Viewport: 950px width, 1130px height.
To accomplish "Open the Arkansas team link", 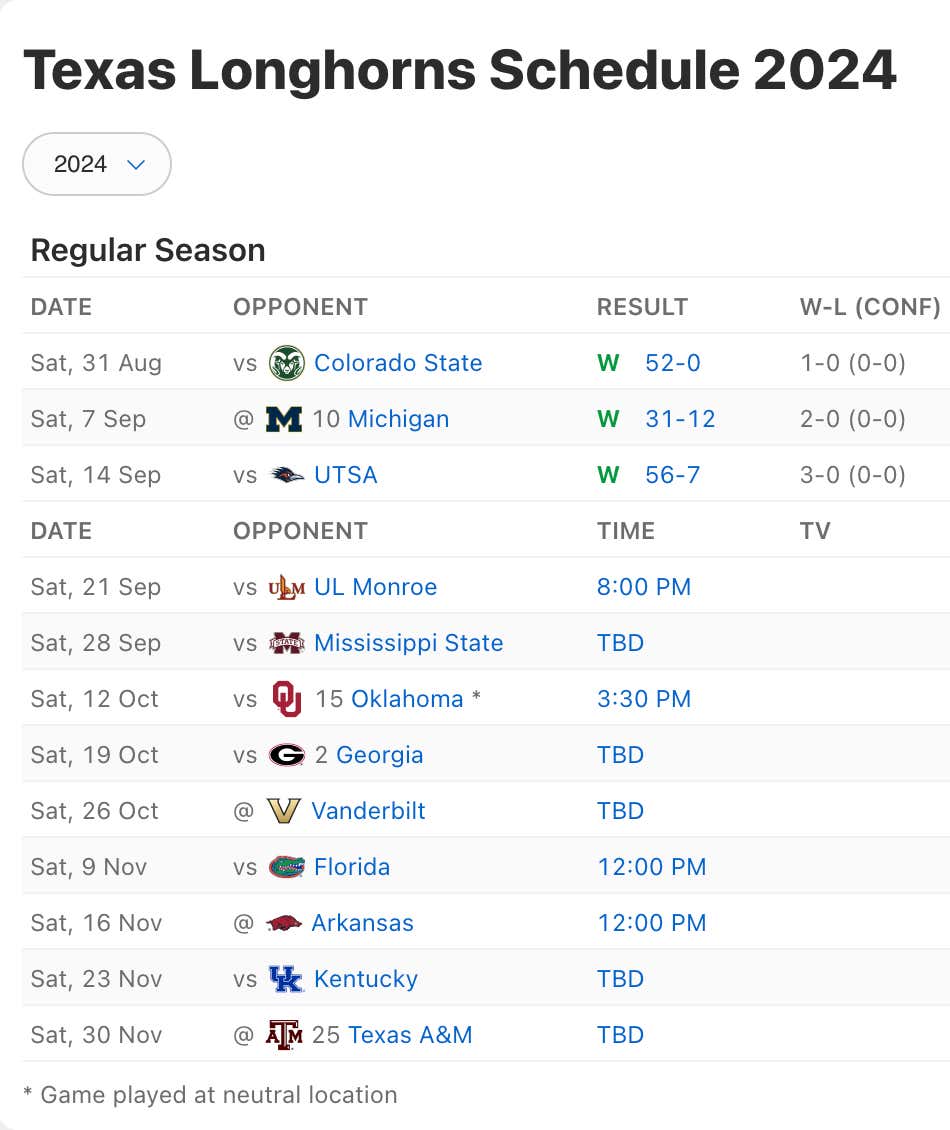I will tap(362, 923).
